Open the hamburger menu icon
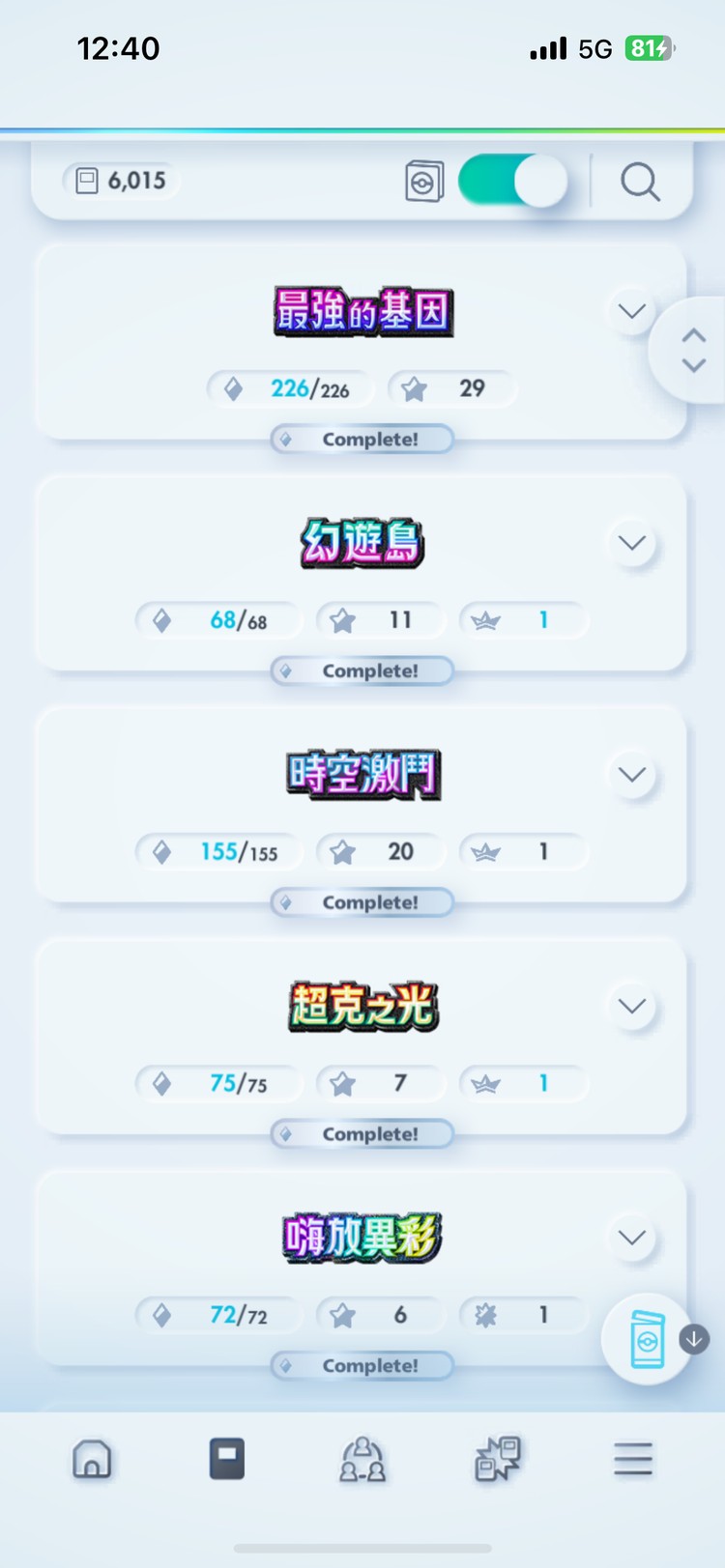 pyautogui.click(x=632, y=1459)
